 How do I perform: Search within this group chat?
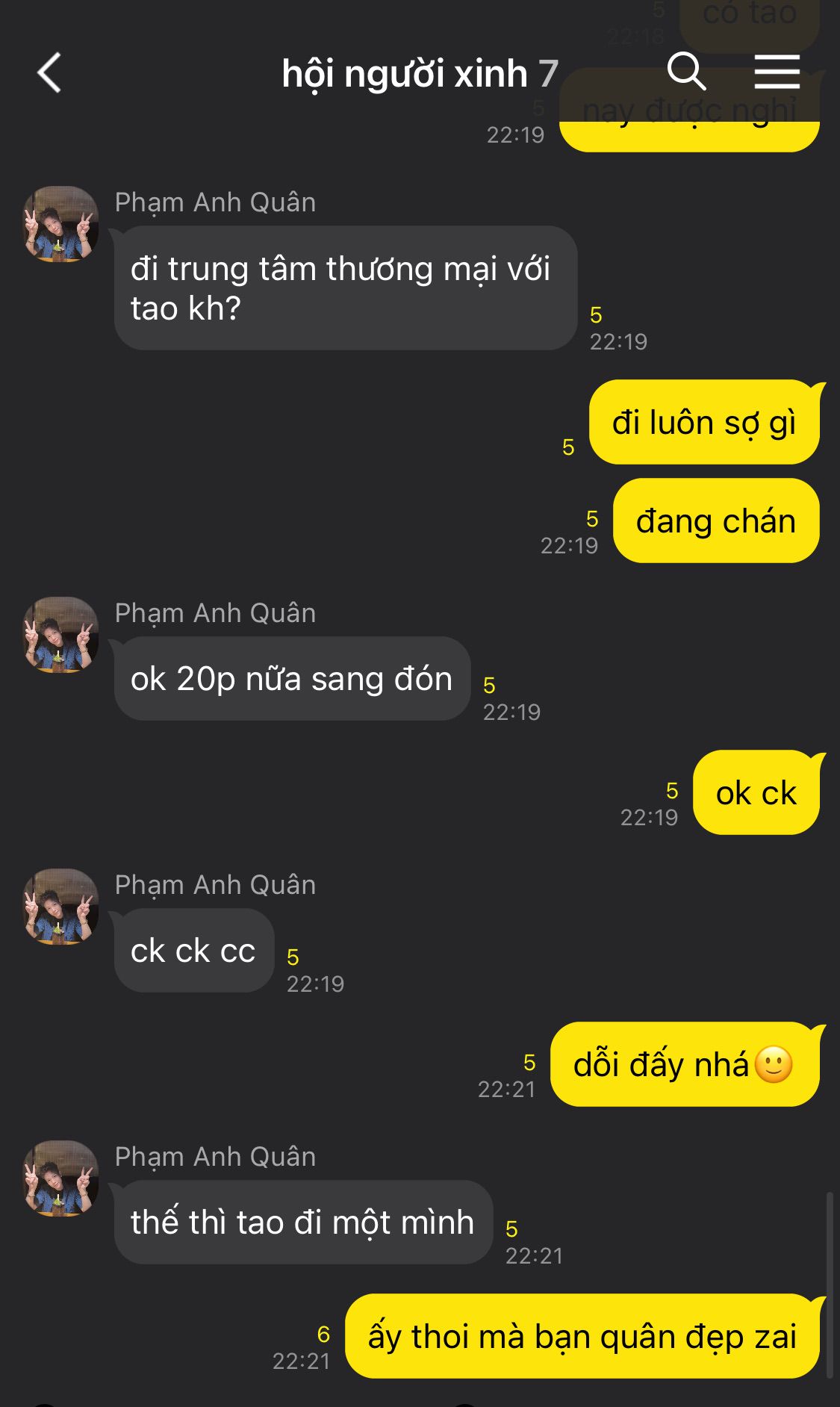click(685, 72)
